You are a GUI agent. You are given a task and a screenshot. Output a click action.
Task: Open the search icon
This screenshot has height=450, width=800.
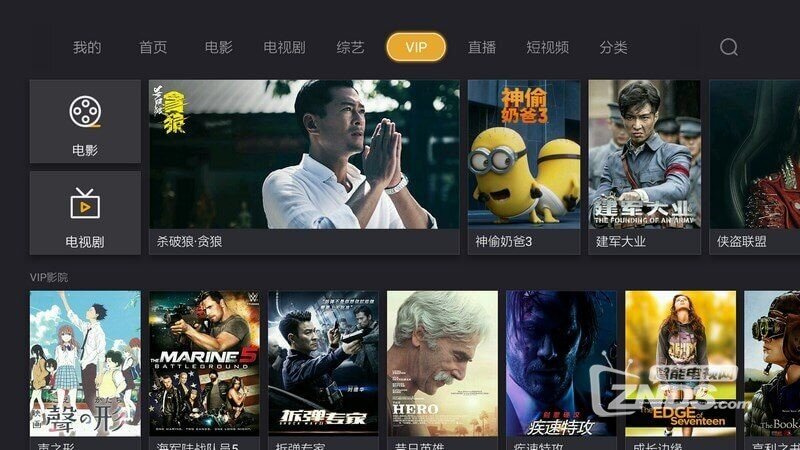[x=729, y=47]
